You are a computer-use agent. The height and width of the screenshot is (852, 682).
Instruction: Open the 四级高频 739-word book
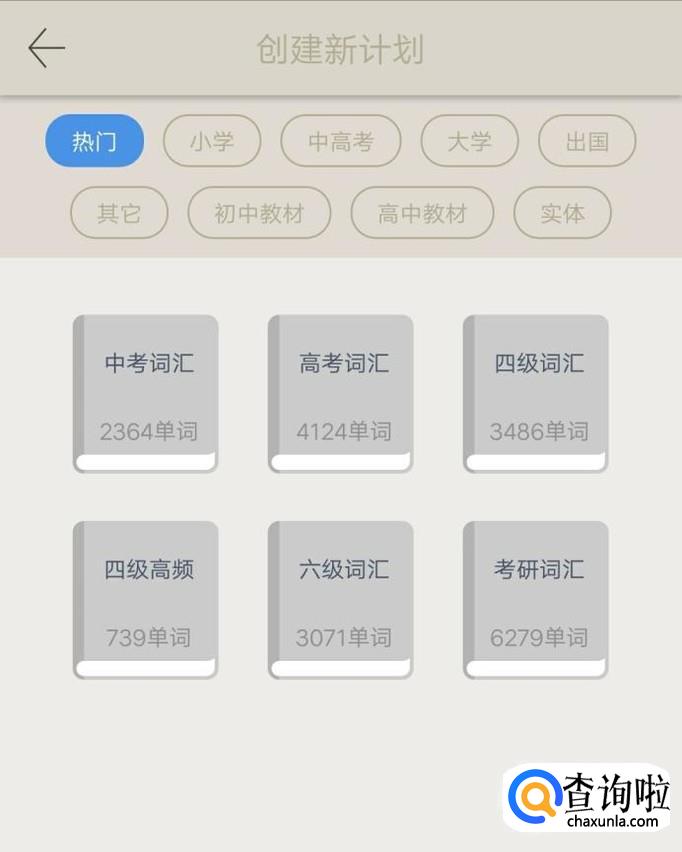(x=146, y=600)
